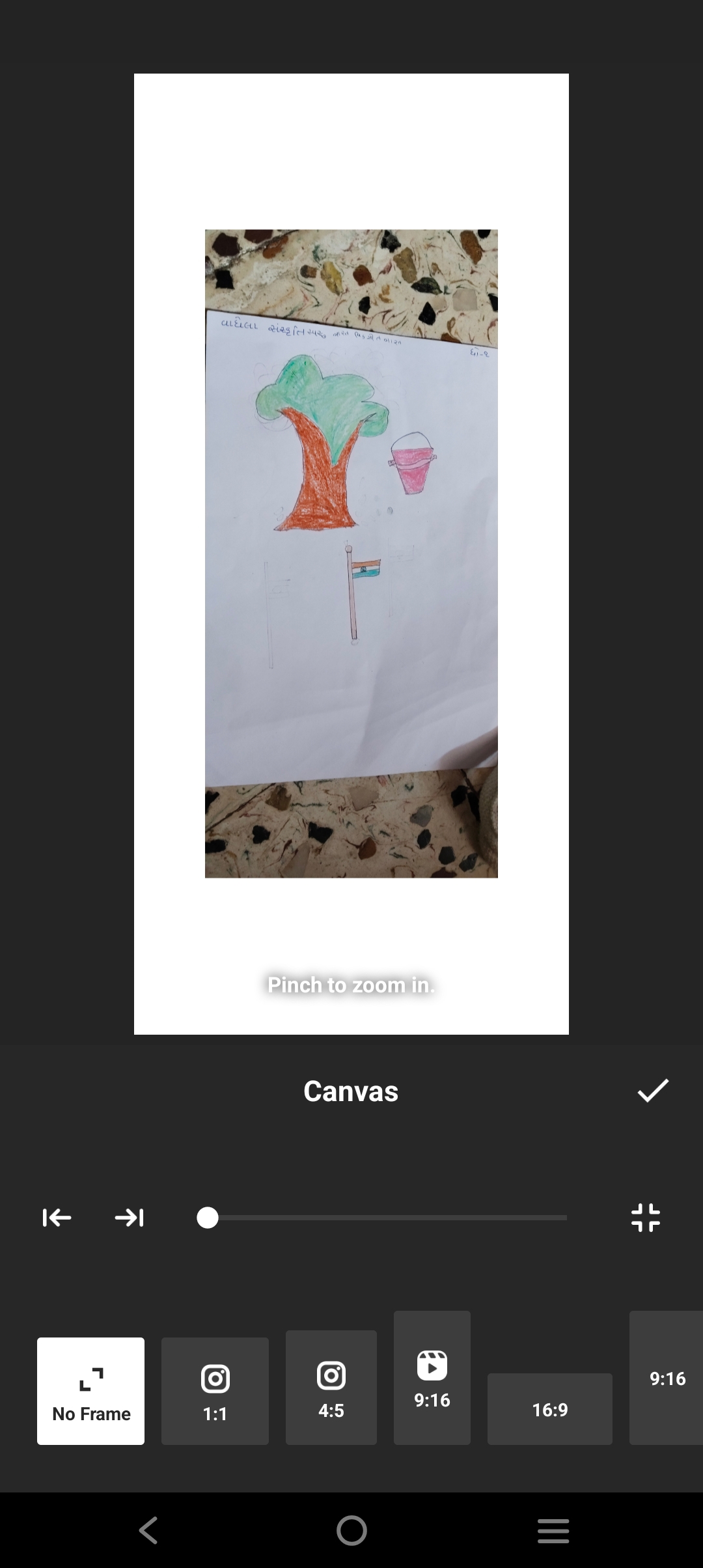The height and width of the screenshot is (1568, 703).
Task: Tap the zoom slider handle
Action: pyautogui.click(x=208, y=1218)
